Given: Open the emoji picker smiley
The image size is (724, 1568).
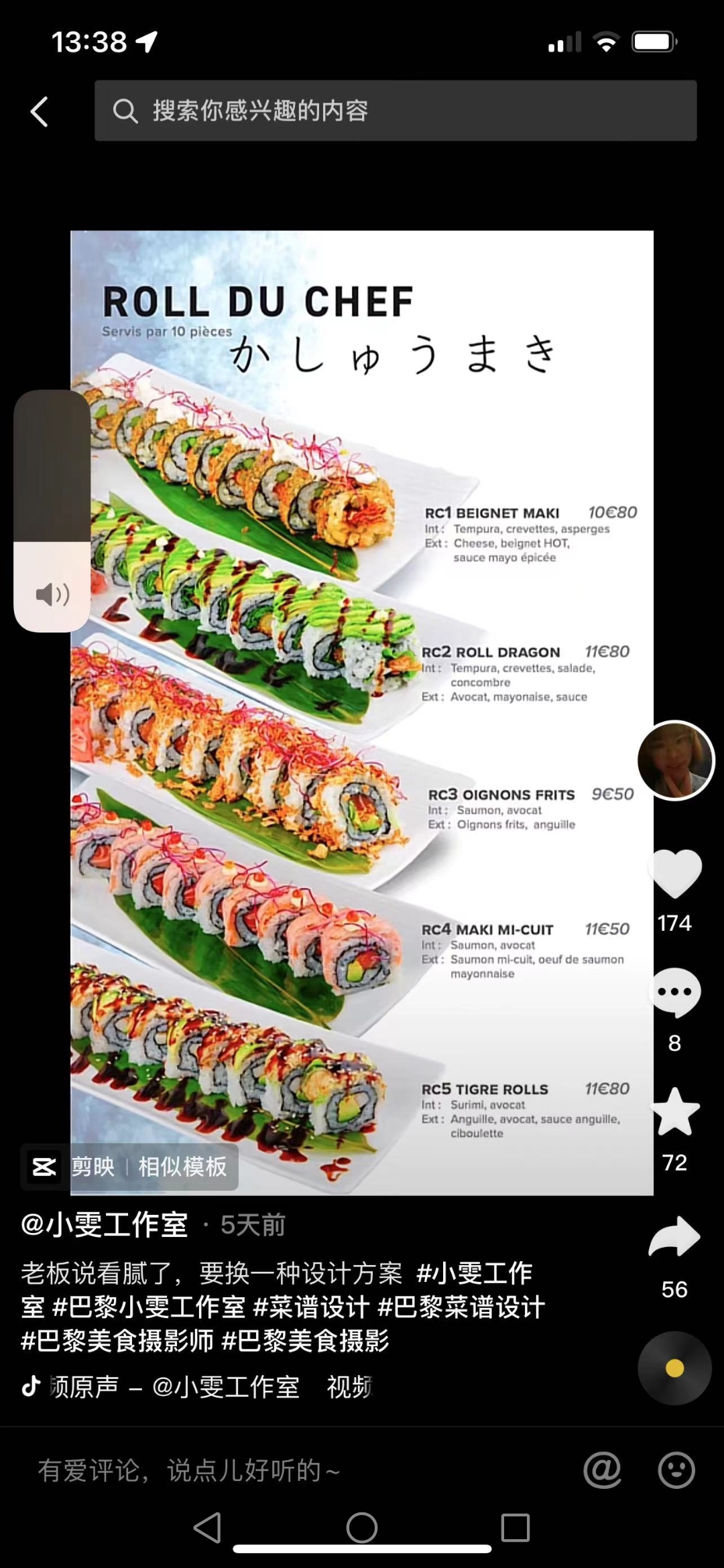Looking at the screenshot, I should point(676,1471).
